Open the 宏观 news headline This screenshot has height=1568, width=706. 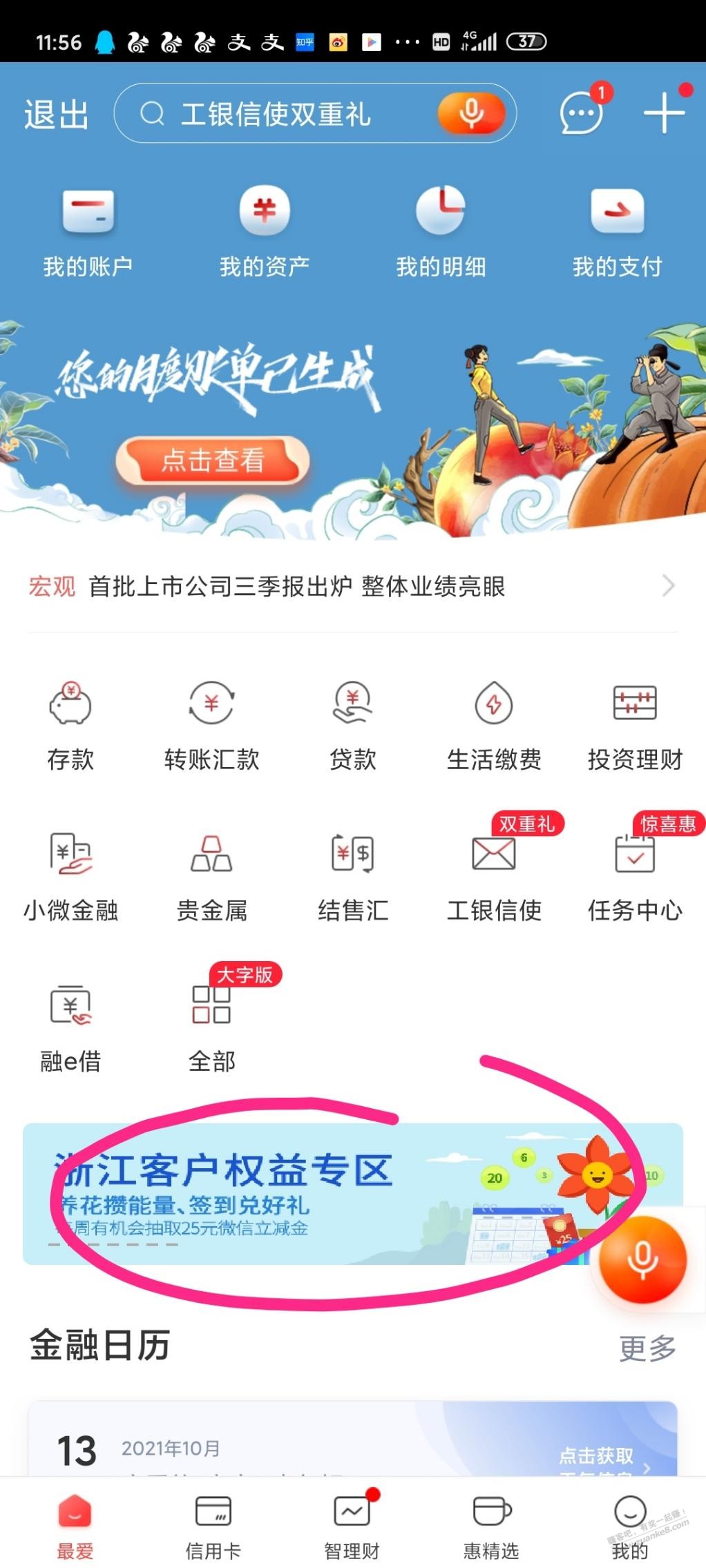(x=297, y=587)
